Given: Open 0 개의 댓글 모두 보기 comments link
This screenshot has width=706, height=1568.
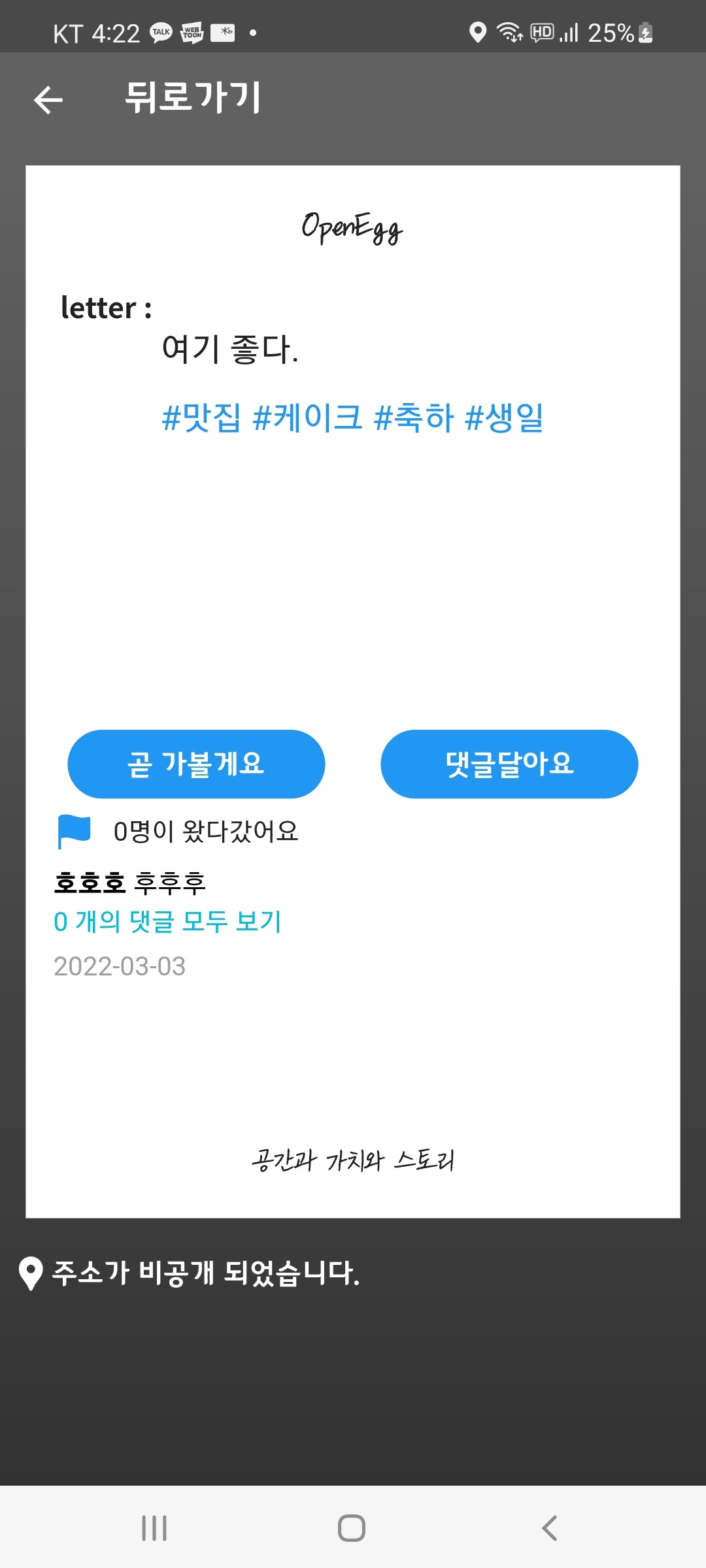Looking at the screenshot, I should (167, 921).
